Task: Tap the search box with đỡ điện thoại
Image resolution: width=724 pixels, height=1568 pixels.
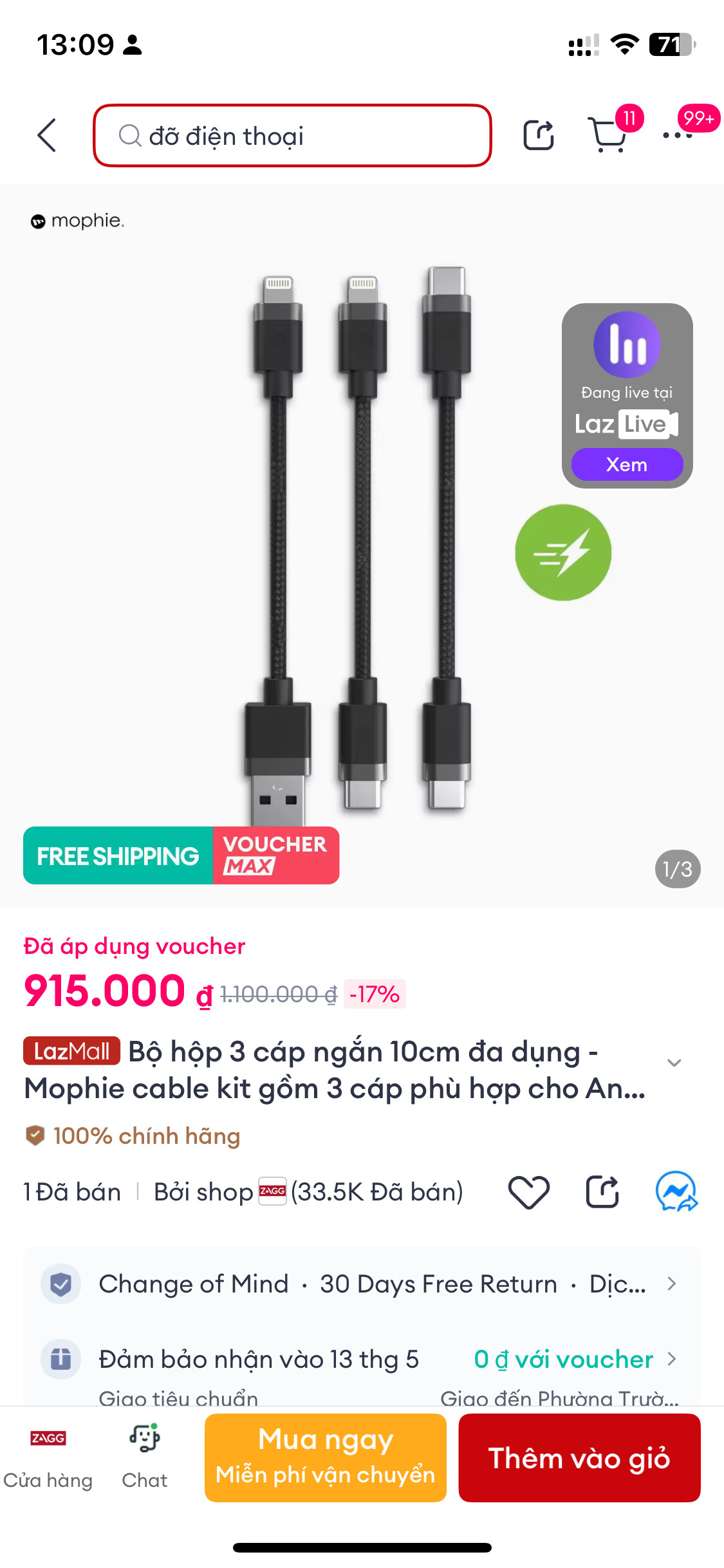Action: 293,136
